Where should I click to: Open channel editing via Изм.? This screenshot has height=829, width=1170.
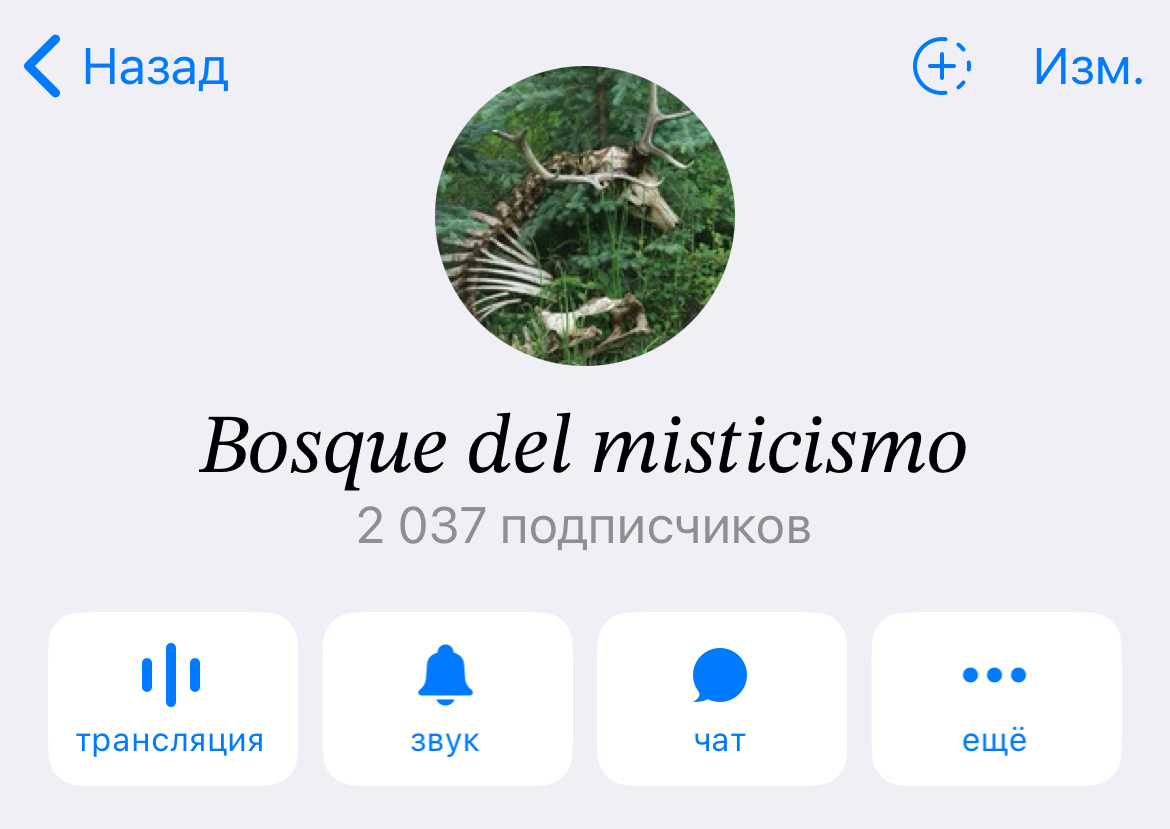1088,67
